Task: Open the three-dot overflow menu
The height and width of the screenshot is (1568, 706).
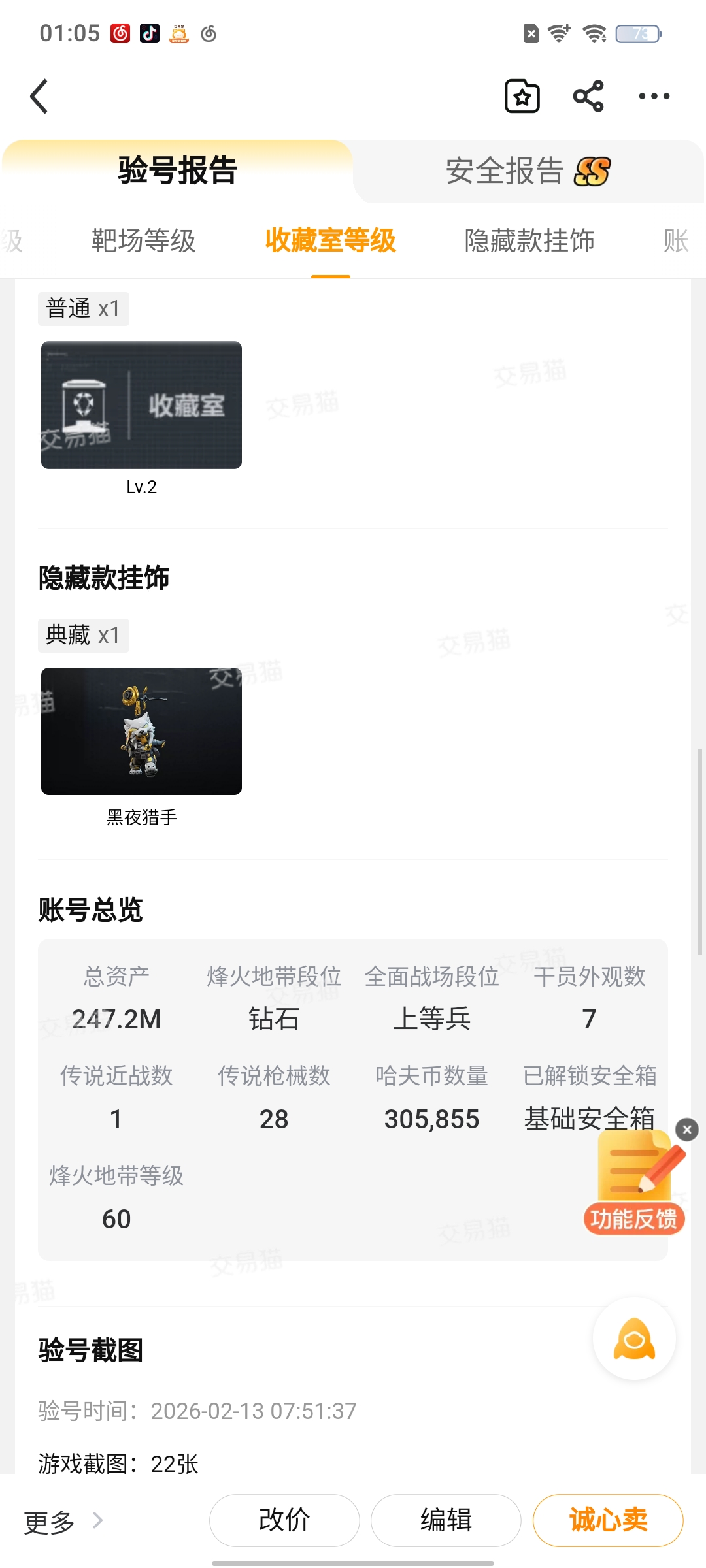Action: pyautogui.click(x=654, y=97)
